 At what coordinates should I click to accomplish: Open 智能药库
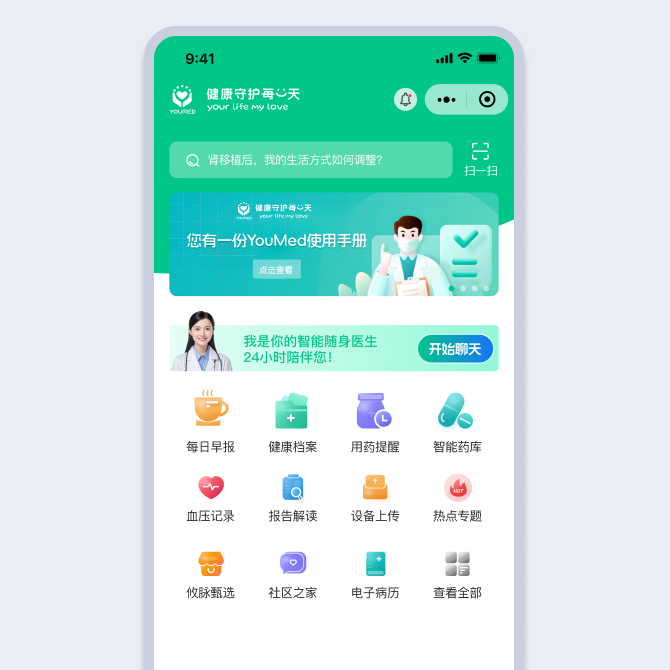click(x=456, y=421)
